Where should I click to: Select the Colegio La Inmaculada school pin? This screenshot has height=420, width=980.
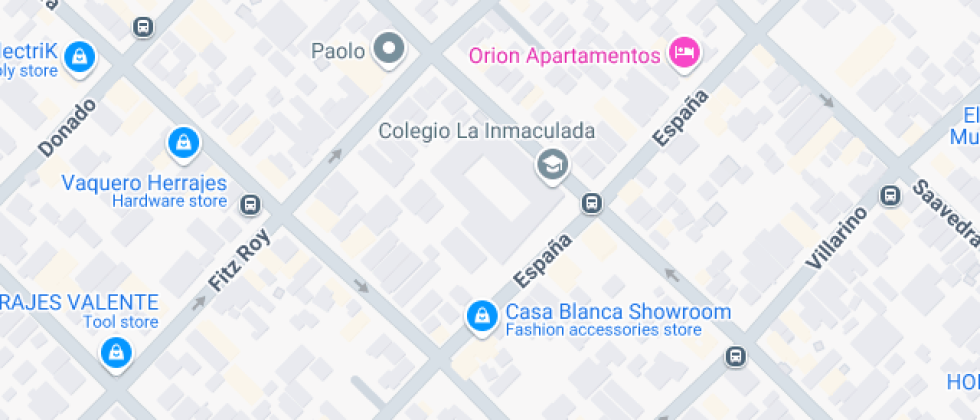[552, 167]
